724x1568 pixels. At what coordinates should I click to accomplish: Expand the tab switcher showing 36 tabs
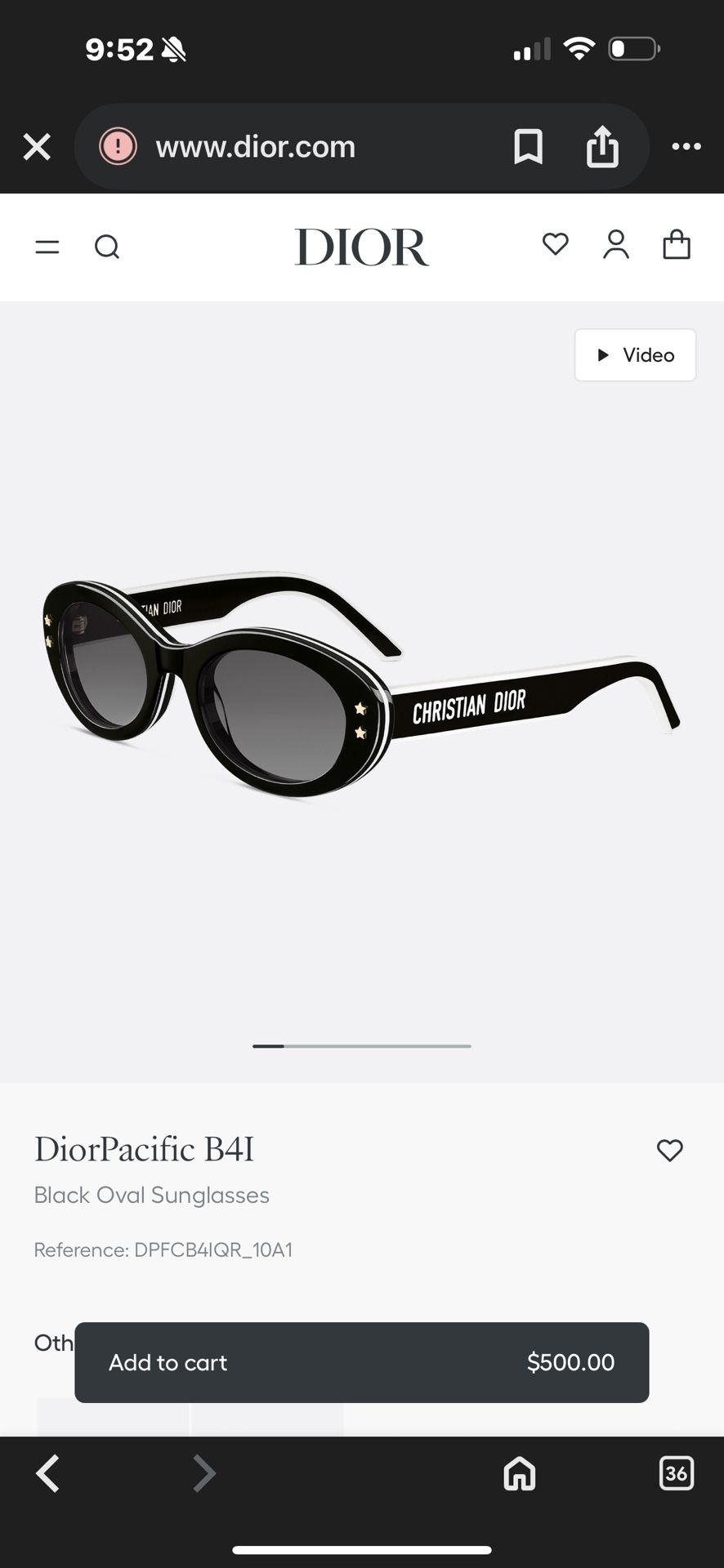click(x=676, y=1473)
